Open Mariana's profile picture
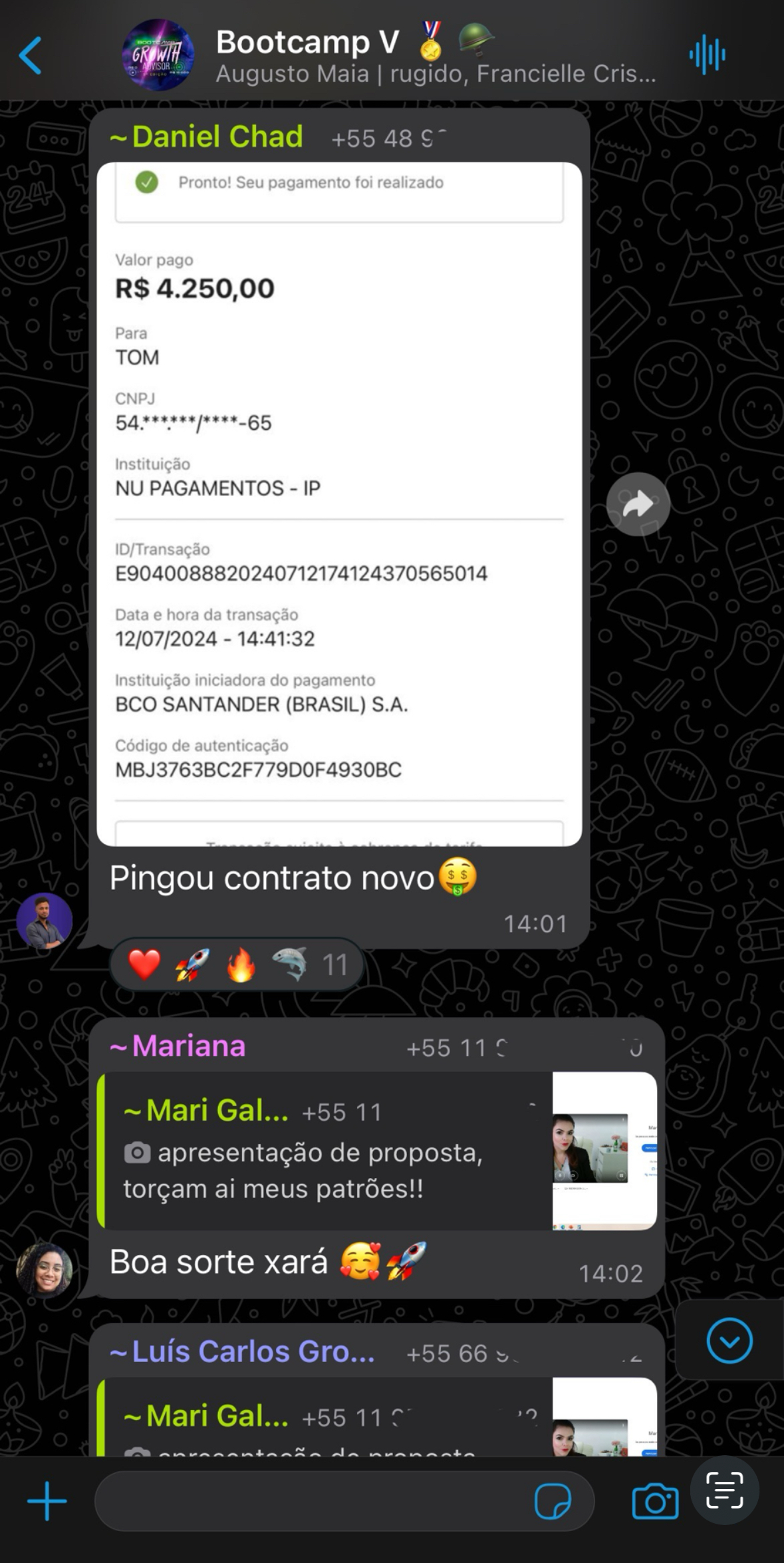Viewport: 784px width, 1563px height. click(44, 1269)
